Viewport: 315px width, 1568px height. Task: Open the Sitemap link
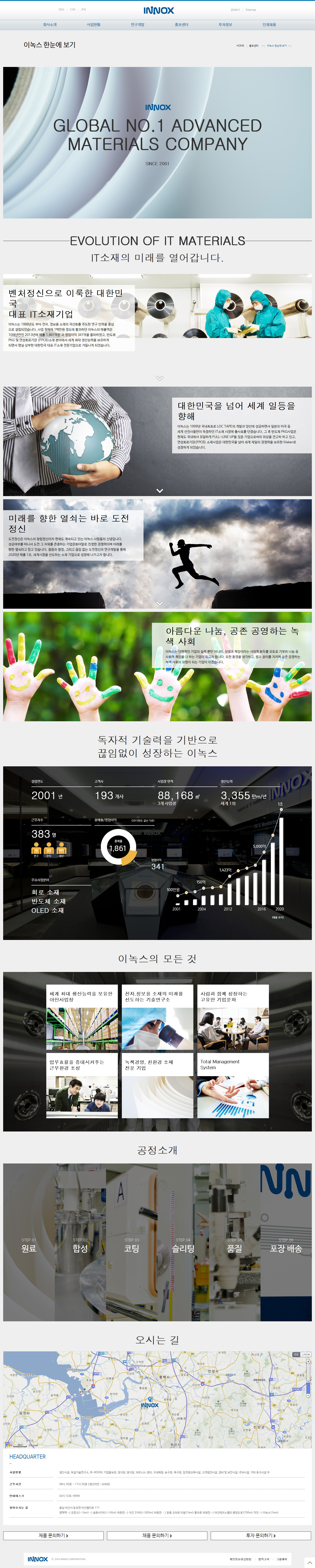coord(251,10)
